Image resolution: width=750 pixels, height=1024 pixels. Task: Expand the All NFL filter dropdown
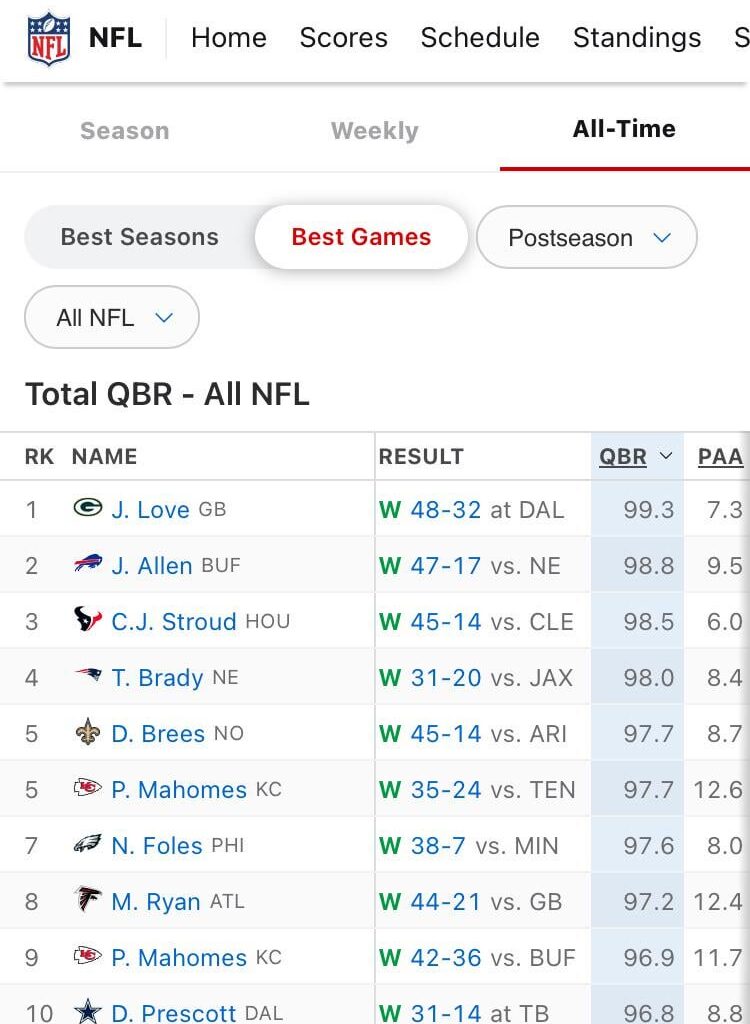pyautogui.click(x=111, y=317)
